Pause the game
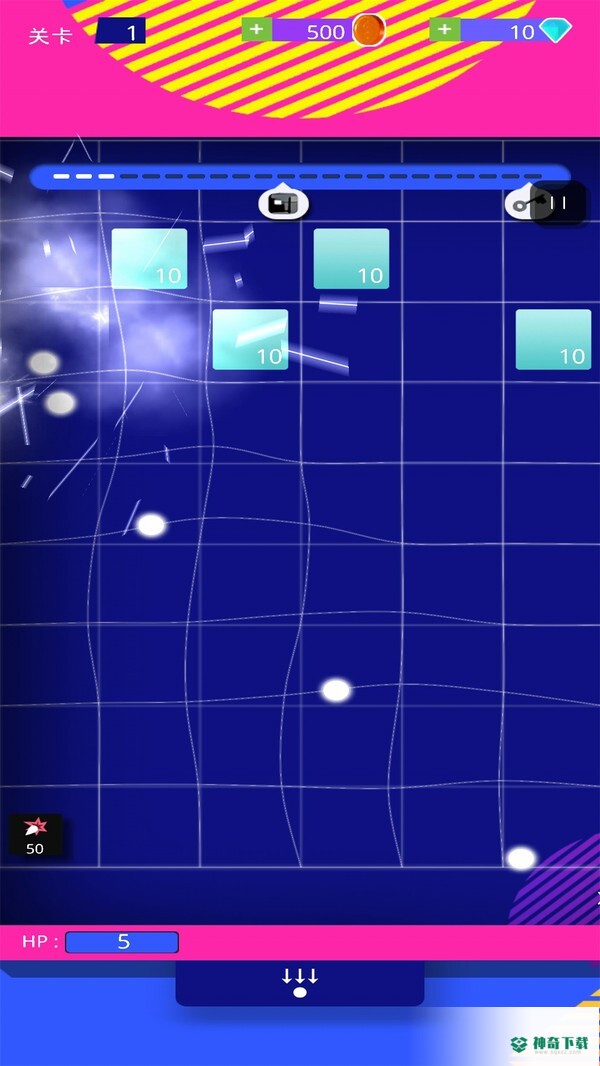The height and width of the screenshot is (1066, 600). (x=560, y=203)
